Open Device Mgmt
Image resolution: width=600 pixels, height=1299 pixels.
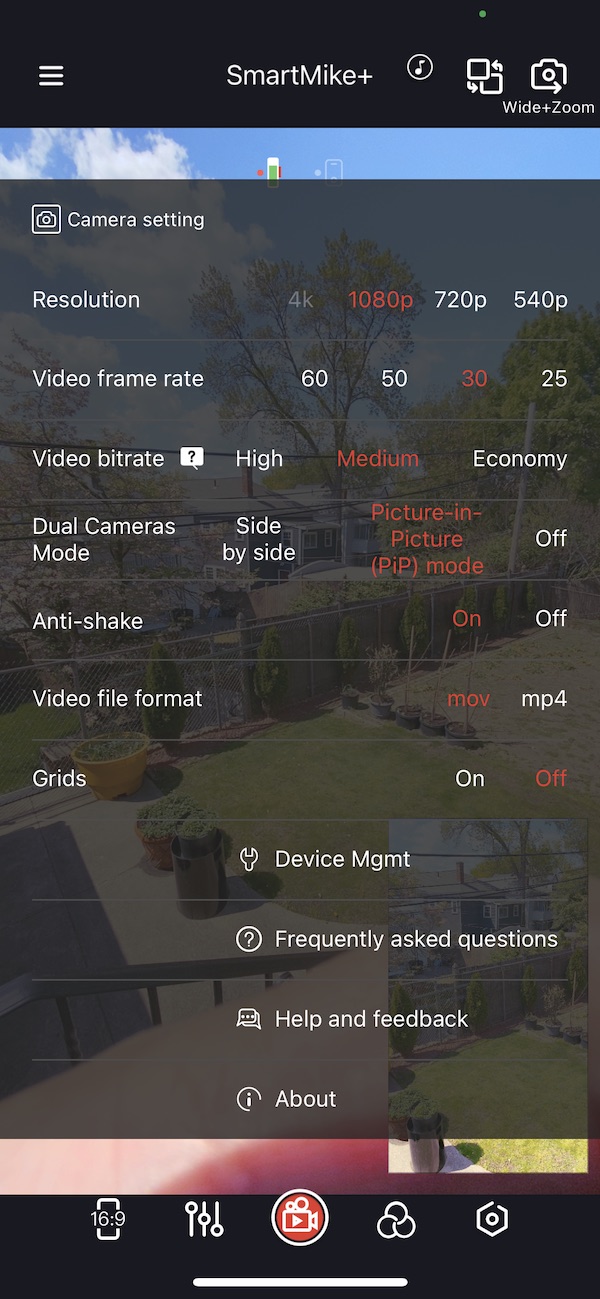[325, 859]
